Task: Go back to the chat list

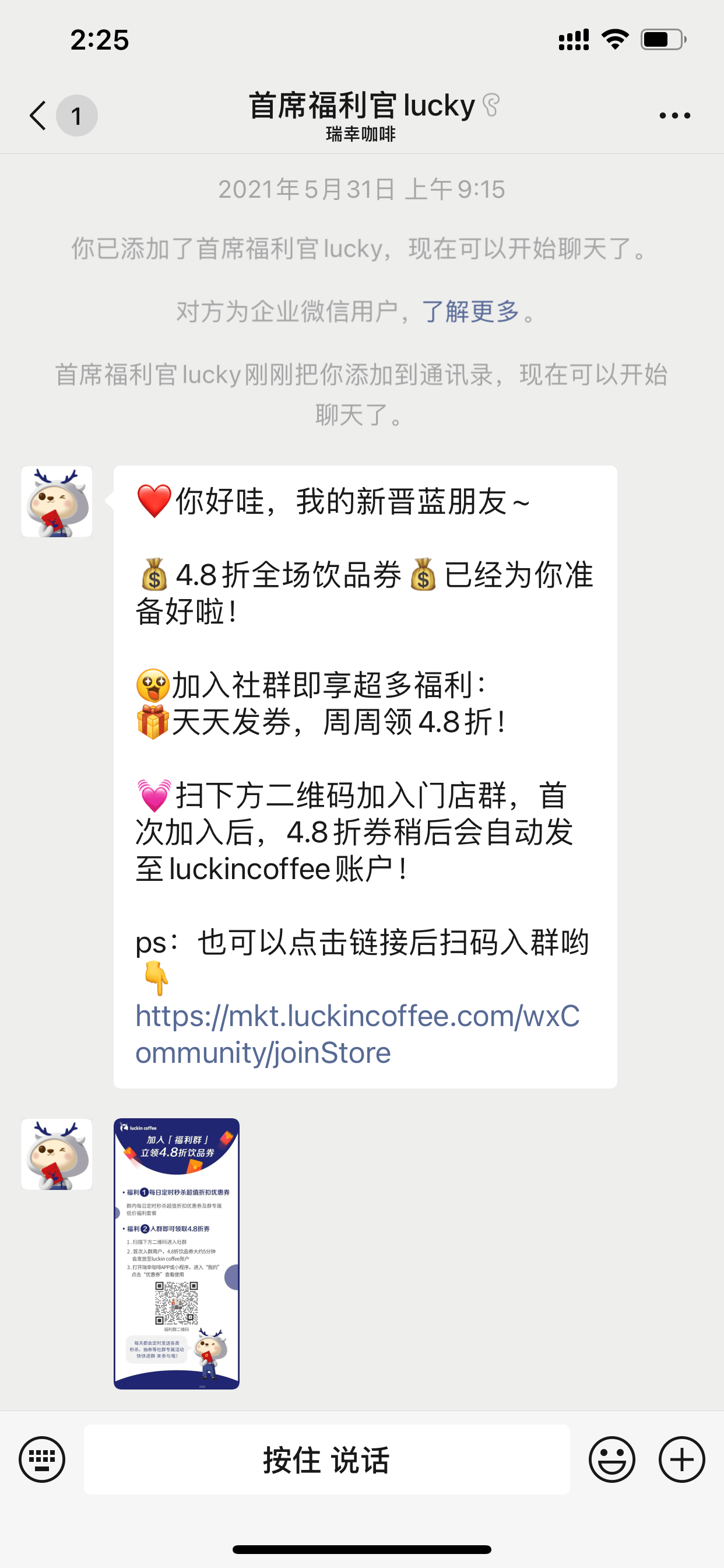Action: 38,115
